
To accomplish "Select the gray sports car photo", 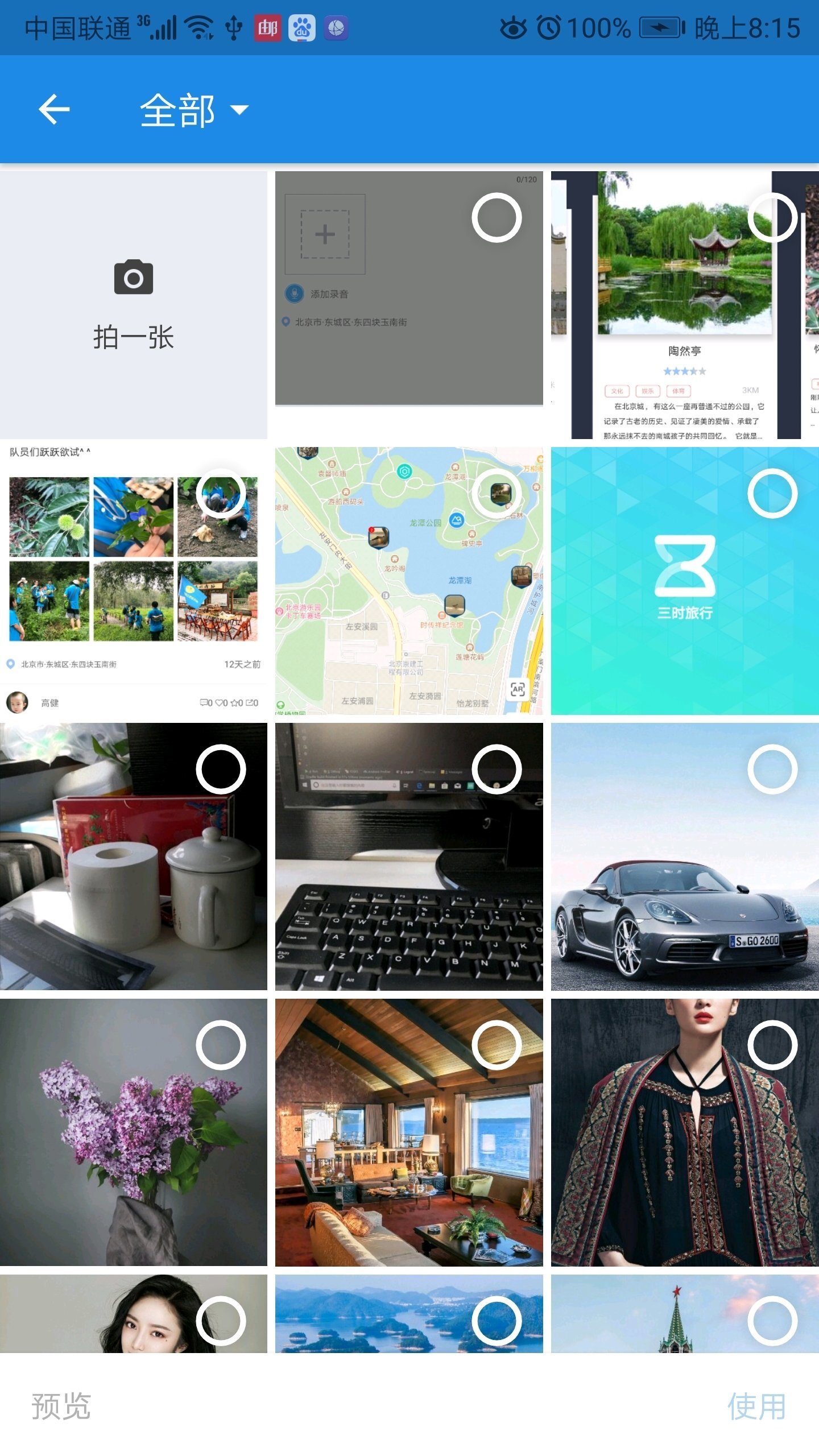I will [x=772, y=769].
